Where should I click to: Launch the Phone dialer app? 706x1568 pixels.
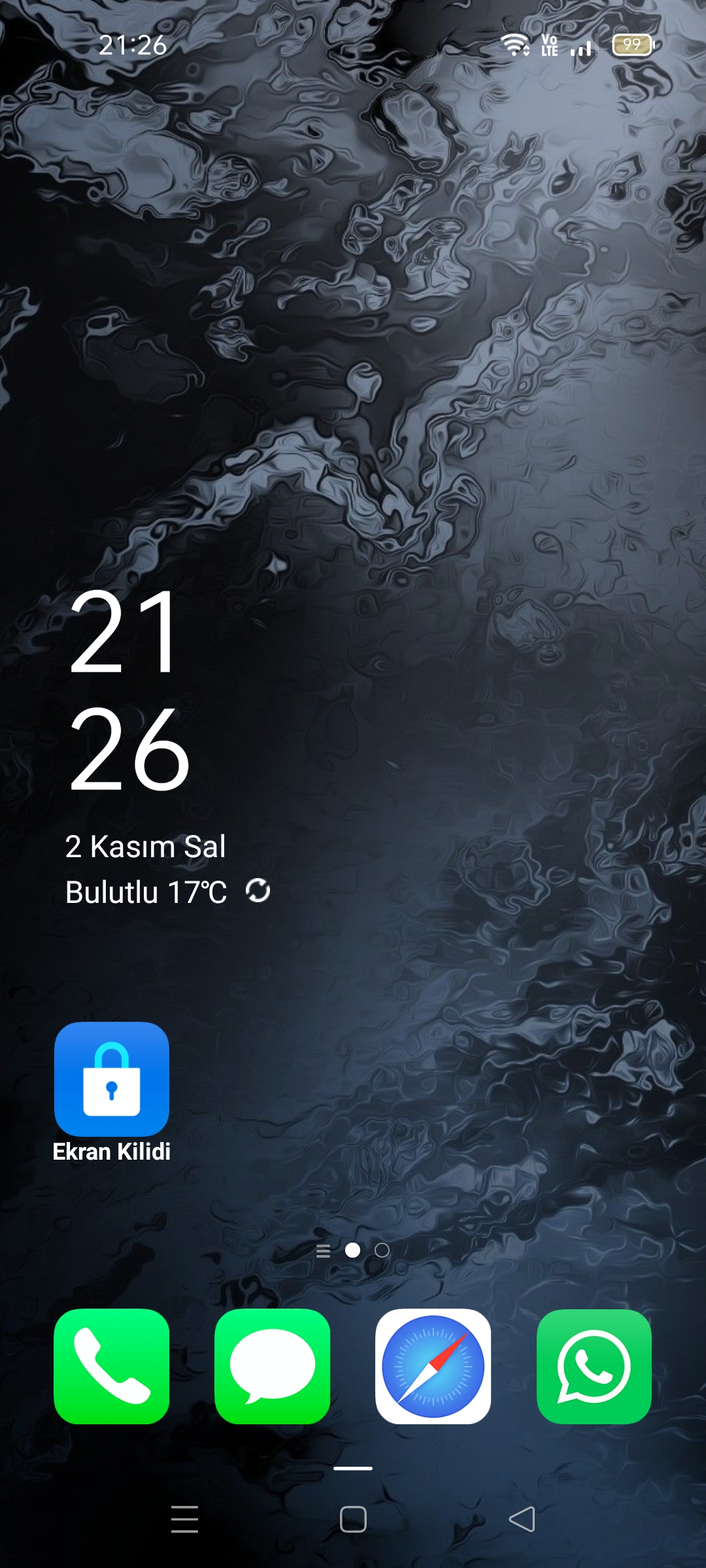tap(112, 1366)
